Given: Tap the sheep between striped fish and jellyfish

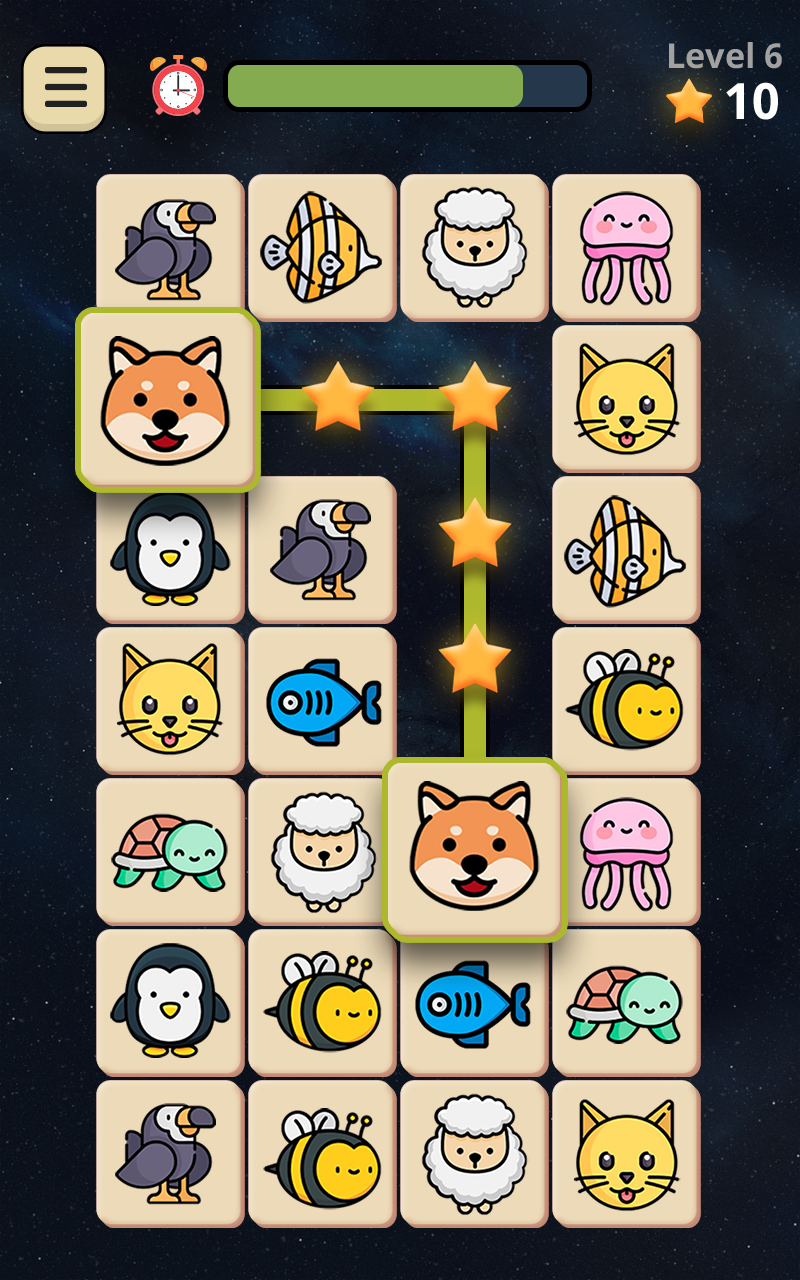Looking at the screenshot, I should tap(473, 246).
